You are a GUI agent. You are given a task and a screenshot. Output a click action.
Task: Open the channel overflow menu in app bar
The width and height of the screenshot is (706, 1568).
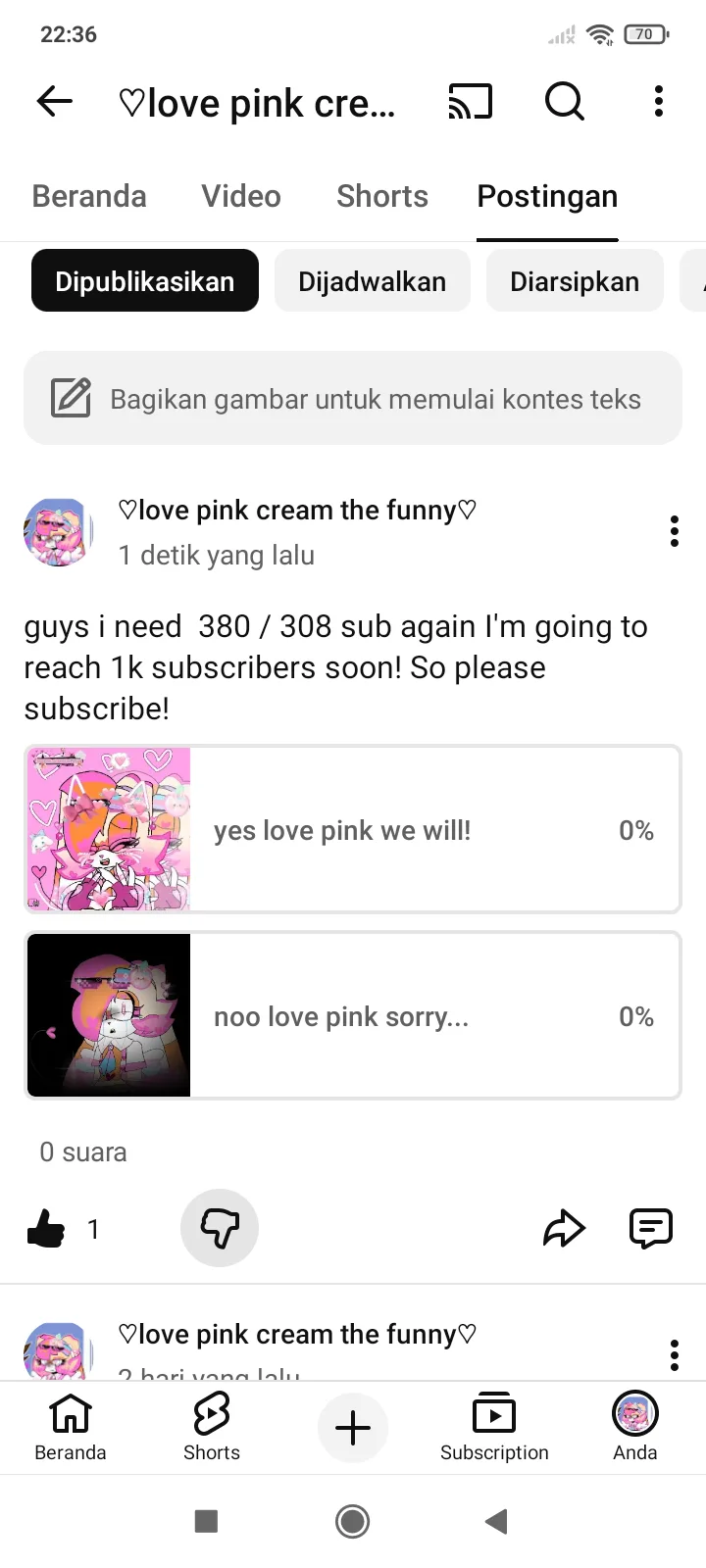click(x=658, y=101)
